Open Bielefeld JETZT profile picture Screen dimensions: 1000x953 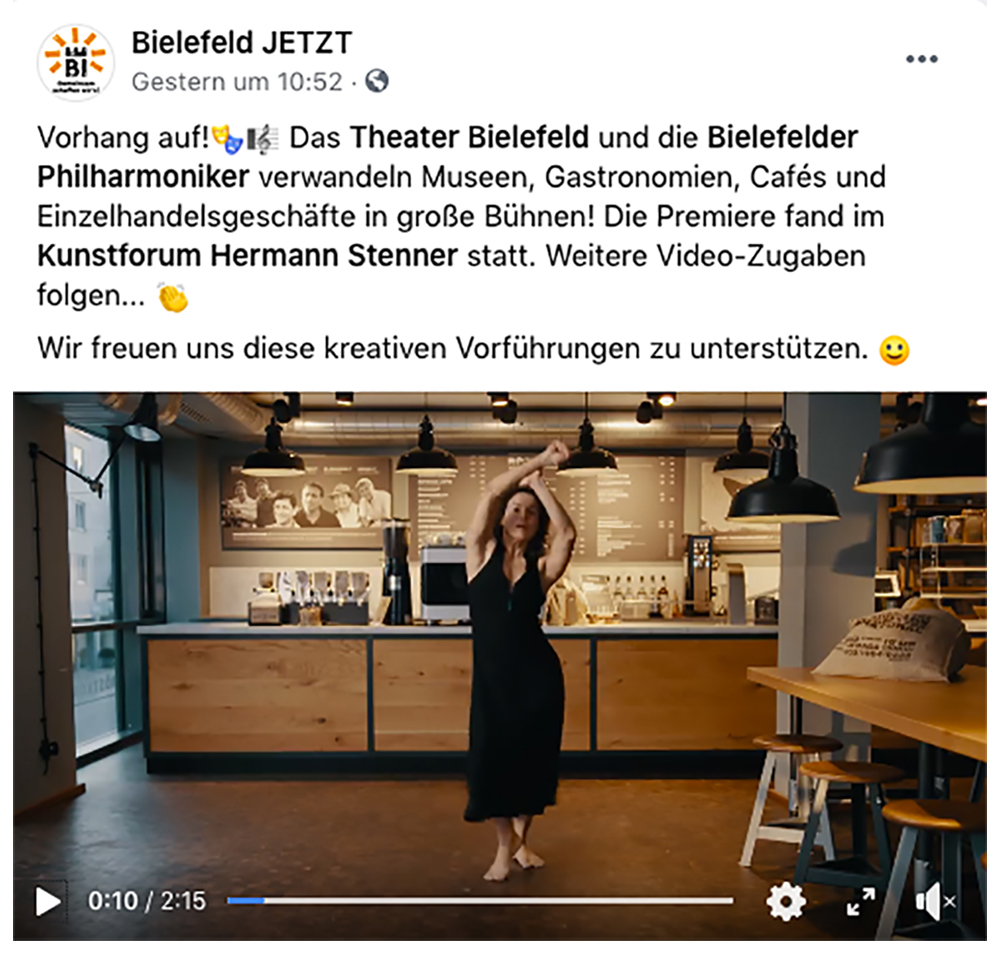(75, 62)
